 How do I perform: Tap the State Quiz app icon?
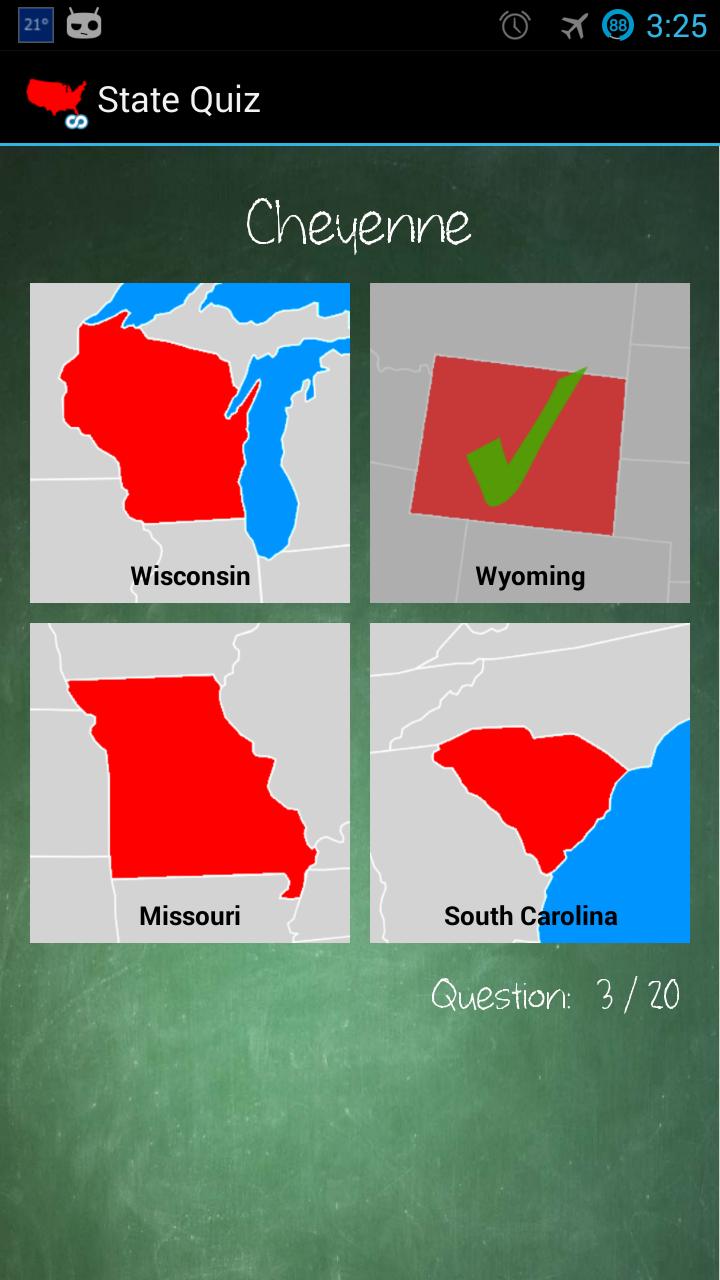[57, 100]
